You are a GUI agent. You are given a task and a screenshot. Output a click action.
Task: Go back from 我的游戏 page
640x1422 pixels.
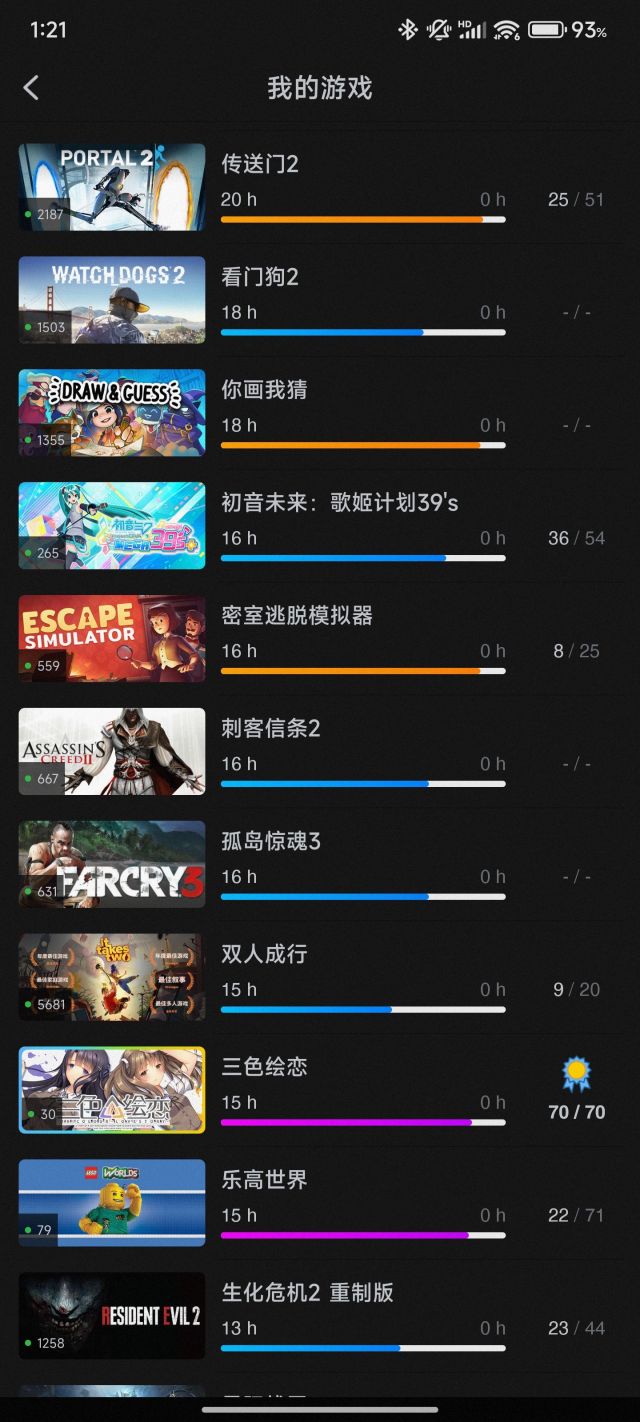point(31,88)
